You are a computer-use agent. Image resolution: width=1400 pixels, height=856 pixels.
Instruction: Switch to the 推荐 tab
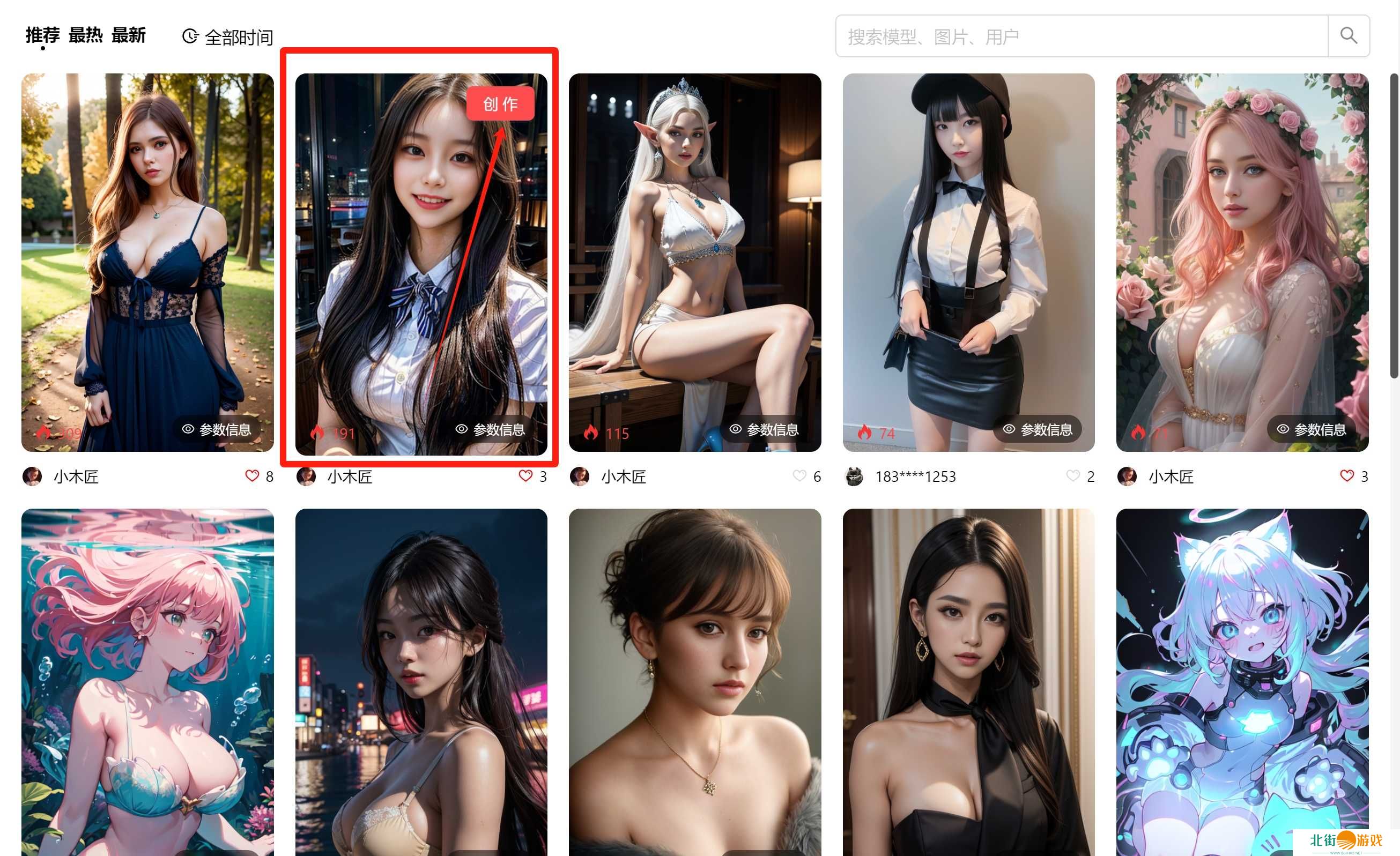coord(42,35)
